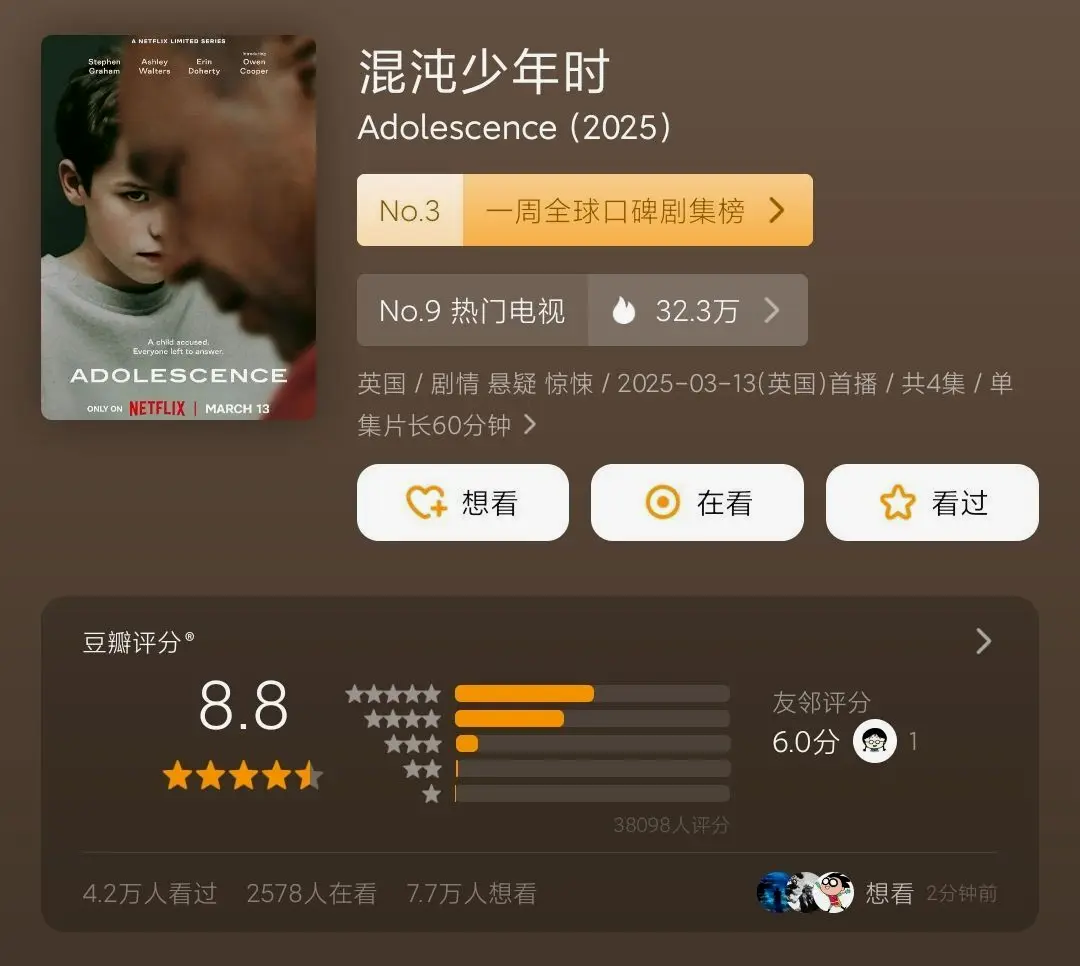The width and height of the screenshot is (1080, 966).
Task: Open the Douban rating details chevron
Action: 984,642
